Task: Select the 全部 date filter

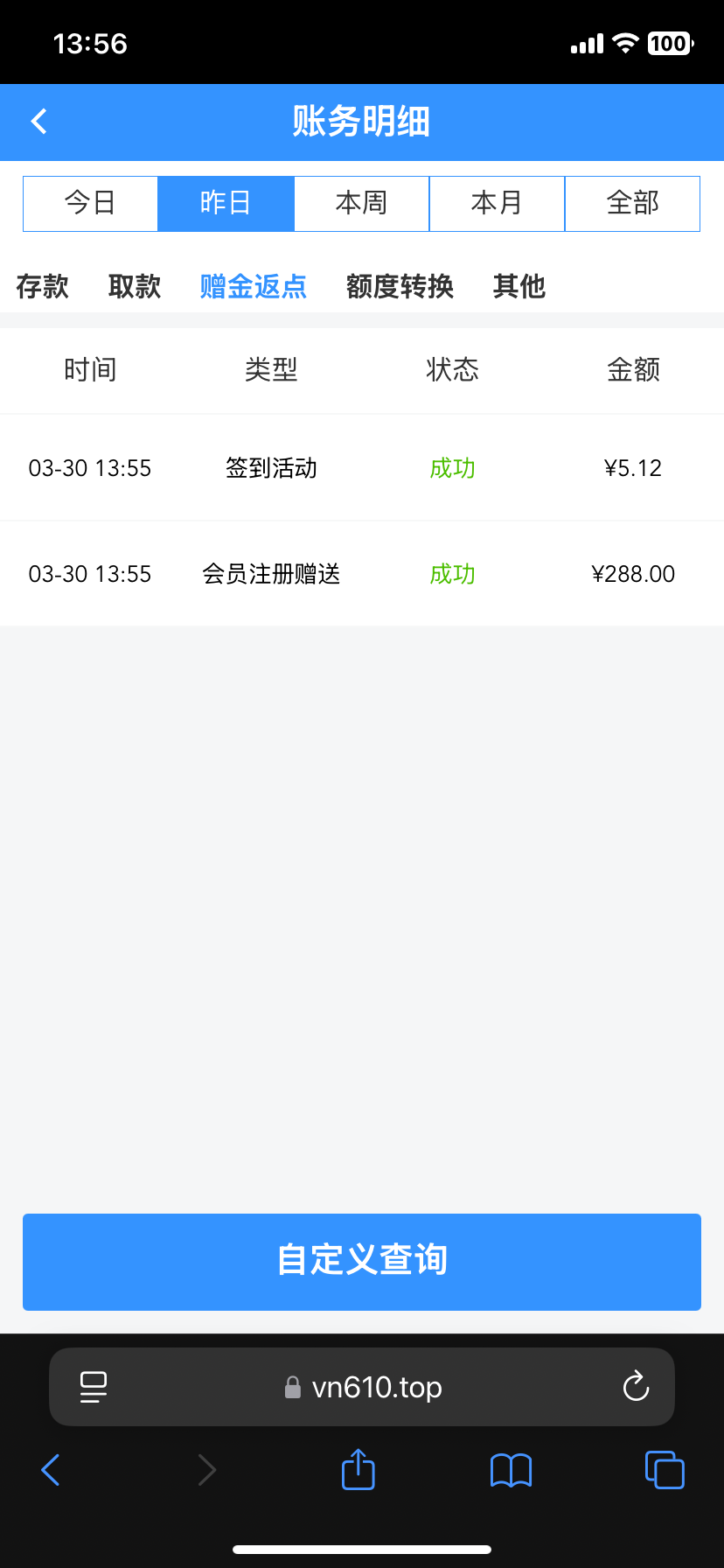Action: 632,204
